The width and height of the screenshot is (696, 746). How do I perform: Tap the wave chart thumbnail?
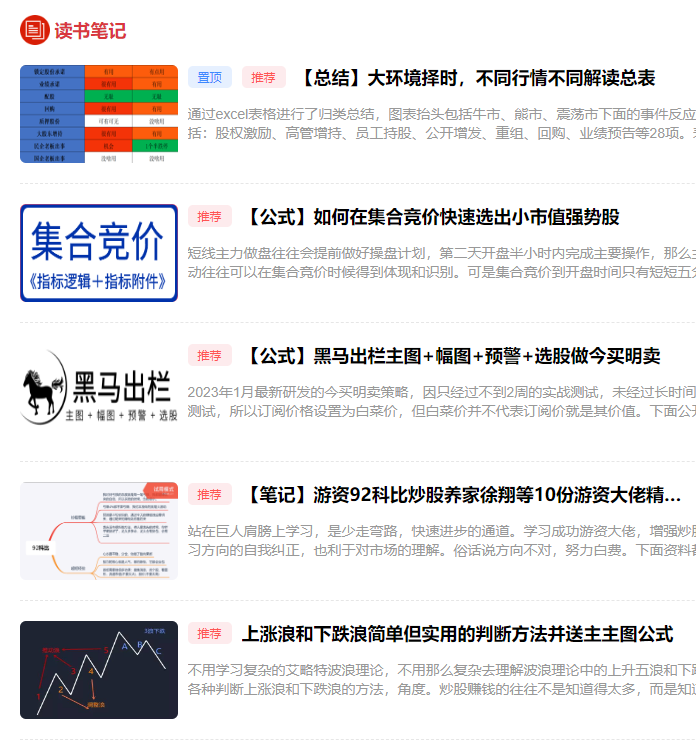pyautogui.click(x=99, y=670)
